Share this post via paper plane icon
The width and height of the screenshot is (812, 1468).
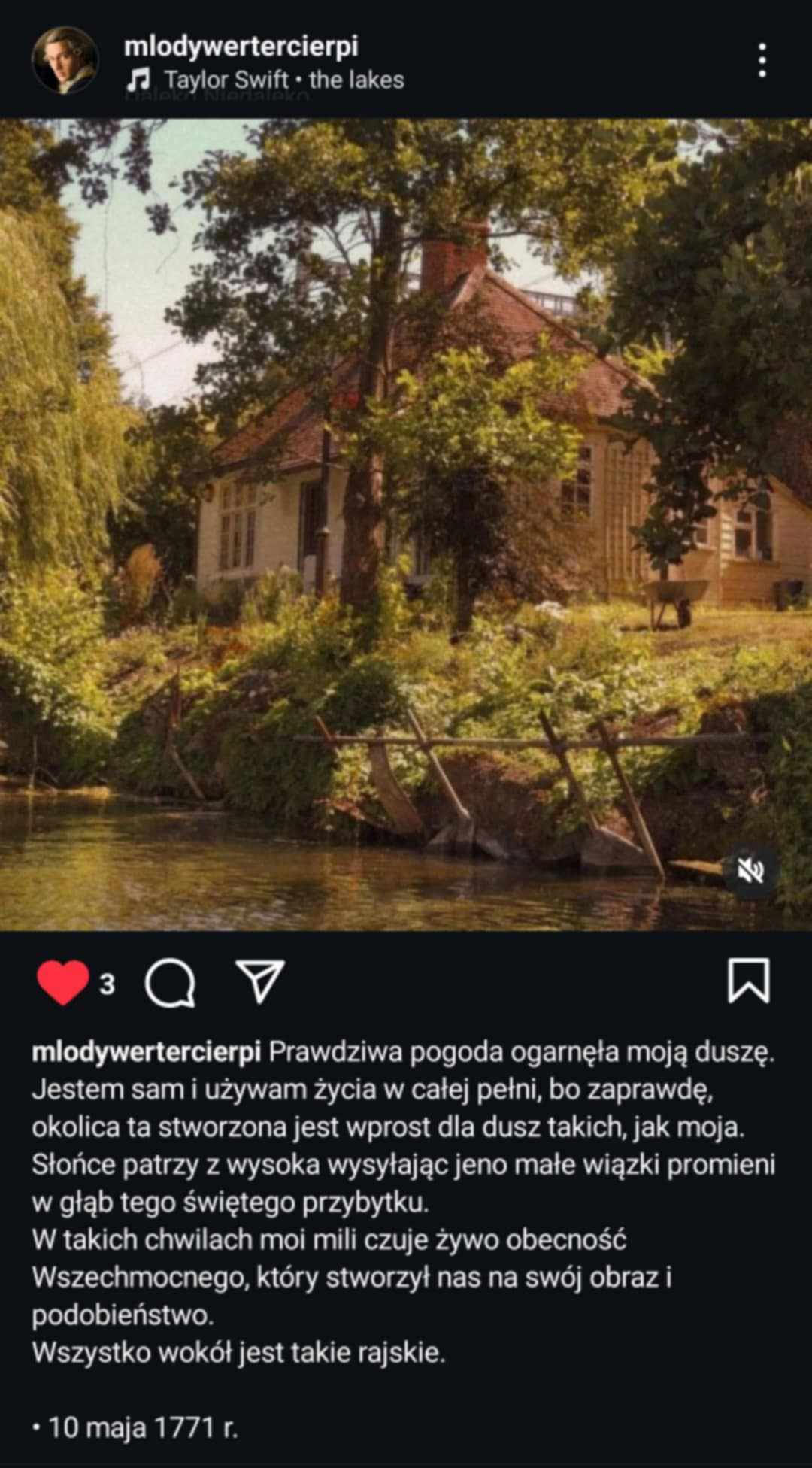259,981
